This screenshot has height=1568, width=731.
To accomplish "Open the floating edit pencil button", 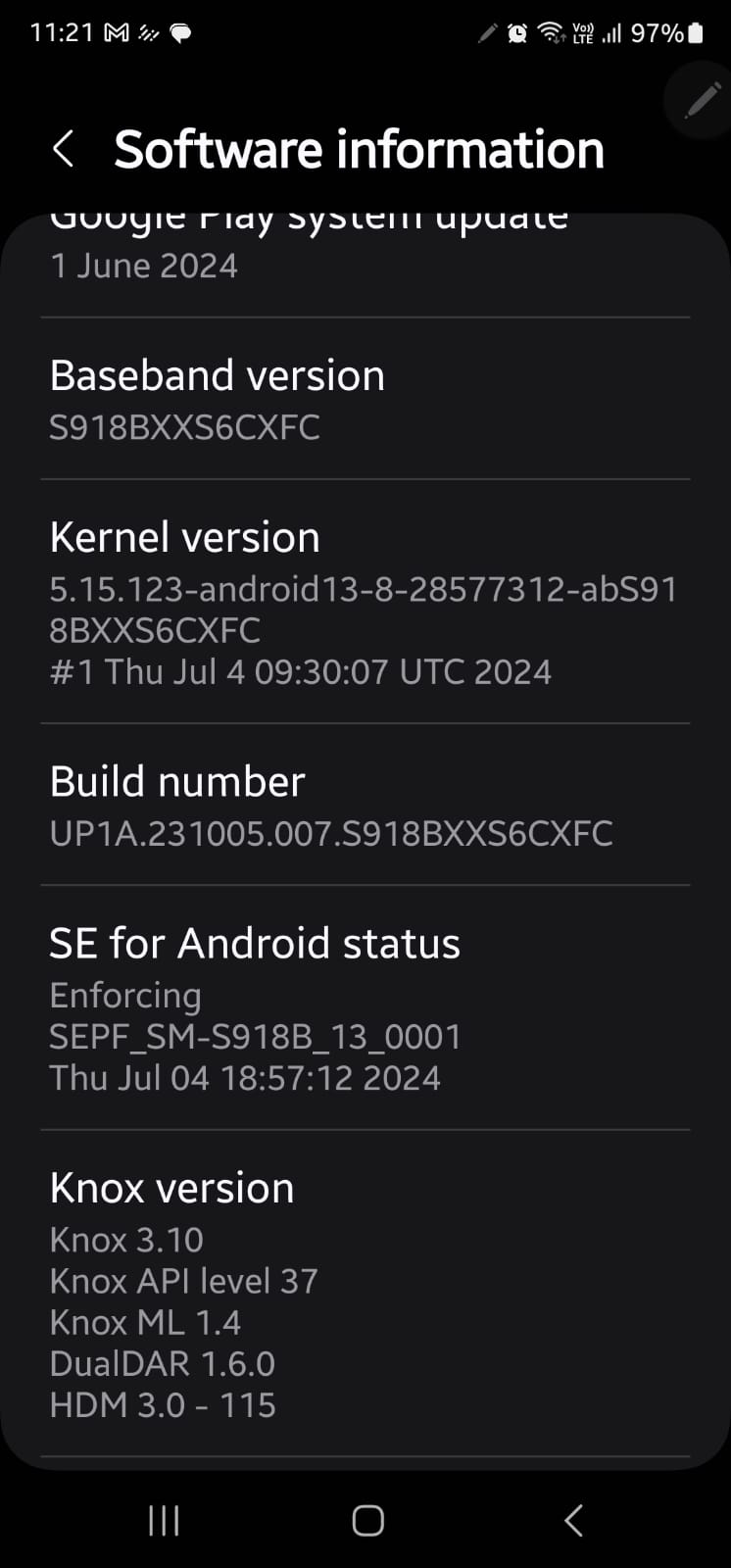I will pos(699,101).
